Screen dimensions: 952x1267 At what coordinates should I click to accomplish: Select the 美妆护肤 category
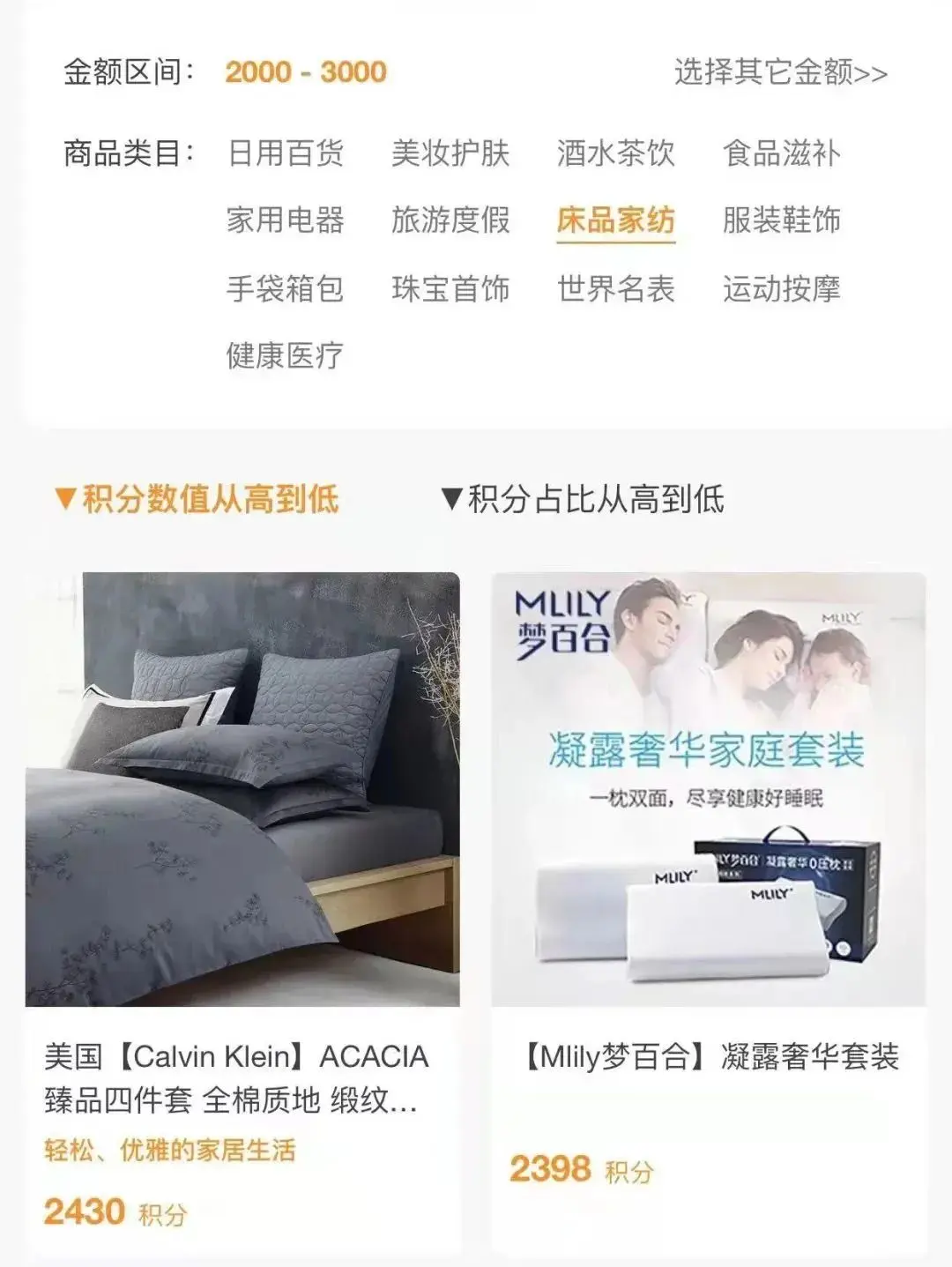click(x=450, y=153)
